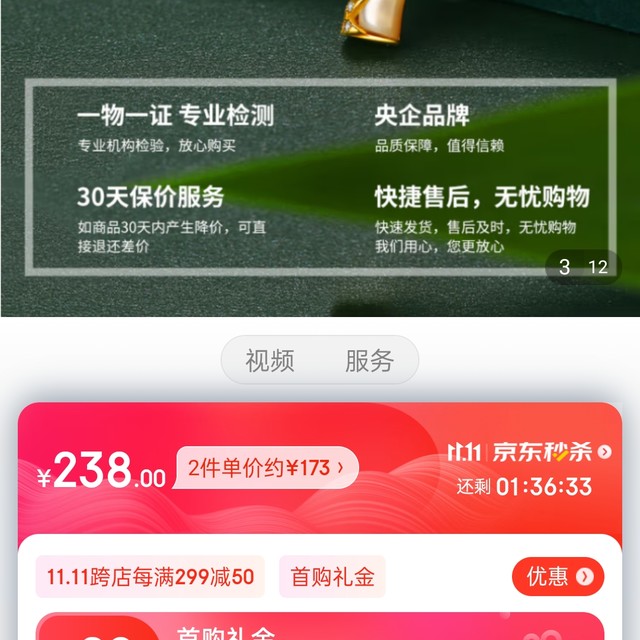Tap the 优惠 button
The height and width of the screenshot is (640, 640).
pos(558,576)
